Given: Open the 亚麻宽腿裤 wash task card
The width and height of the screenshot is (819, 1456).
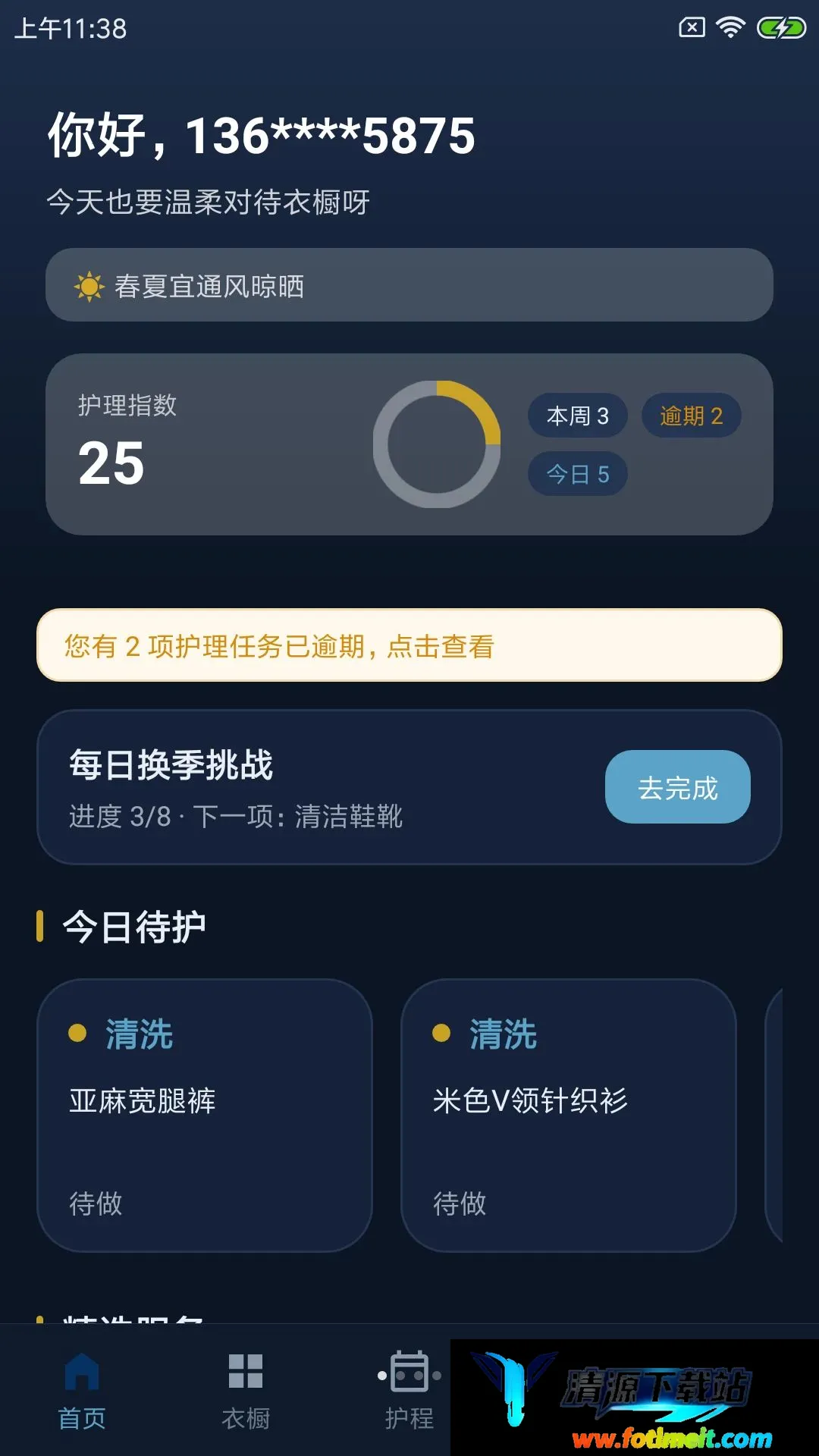Looking at the screenshot, I should pyautogui.click(x=205, y=1116).
